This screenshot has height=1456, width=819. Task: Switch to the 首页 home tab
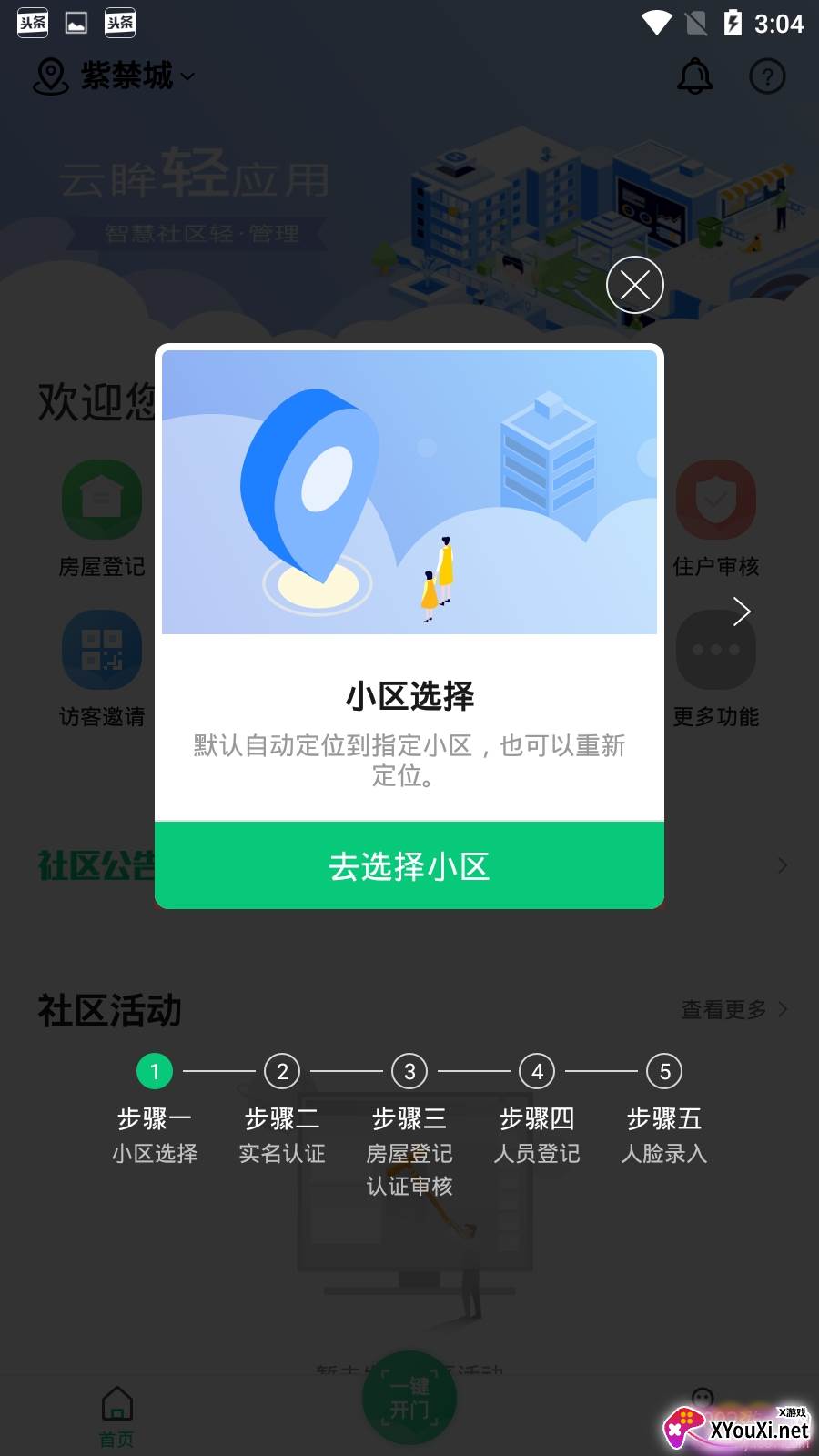click(116, 1416)
